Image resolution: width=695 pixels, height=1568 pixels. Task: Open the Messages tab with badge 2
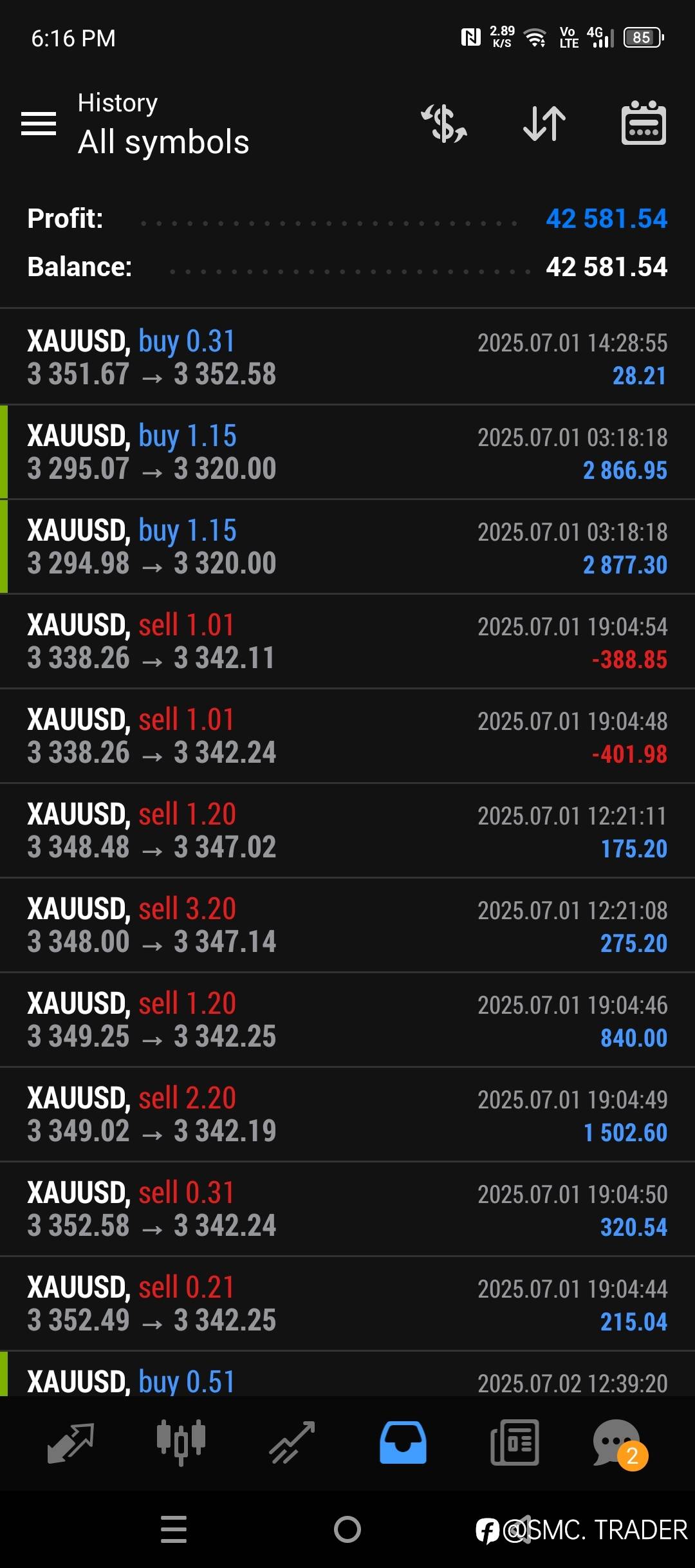[x=619, y=1444]
